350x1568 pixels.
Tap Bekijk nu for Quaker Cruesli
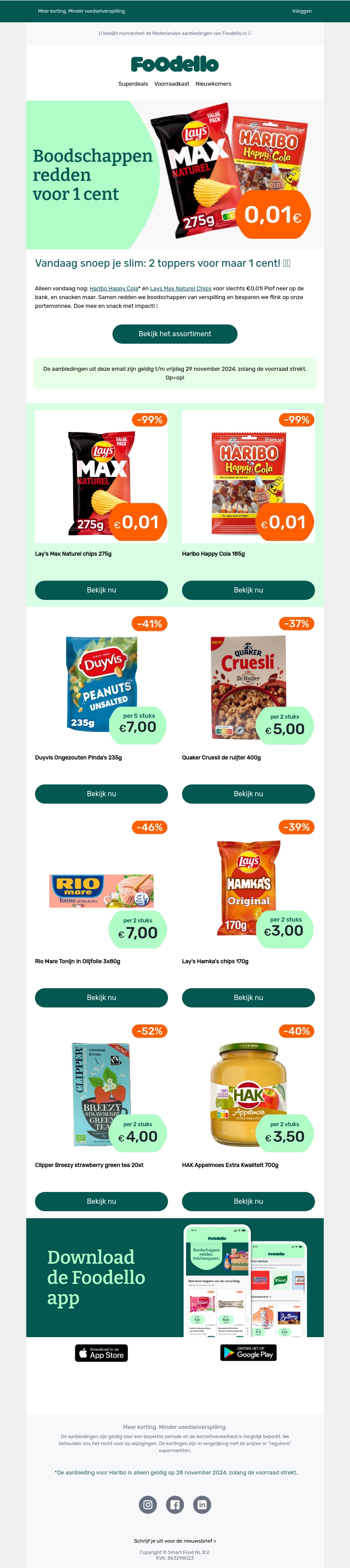click(248, 794)
